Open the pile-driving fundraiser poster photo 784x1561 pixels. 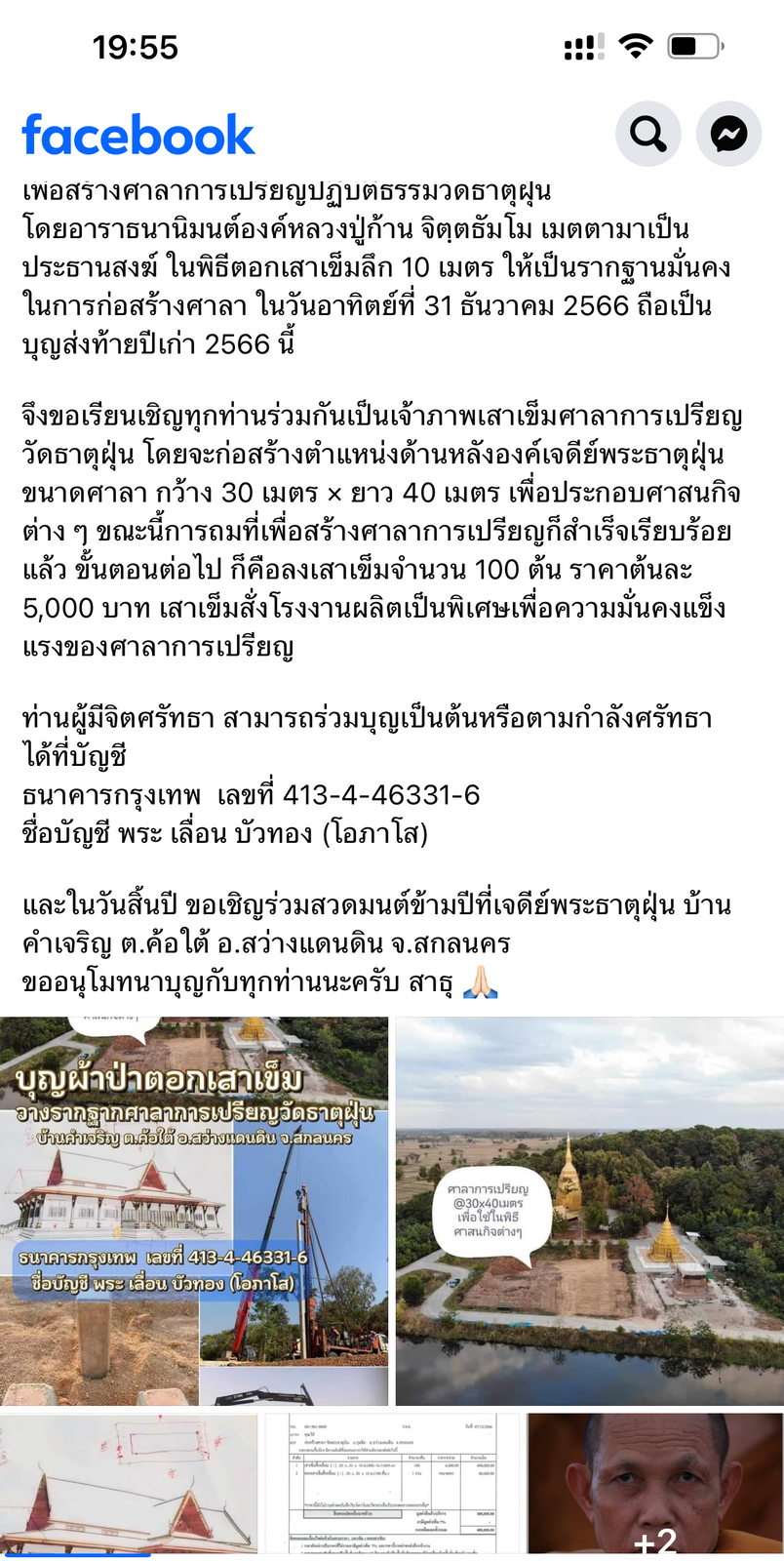pos(194,1211)
